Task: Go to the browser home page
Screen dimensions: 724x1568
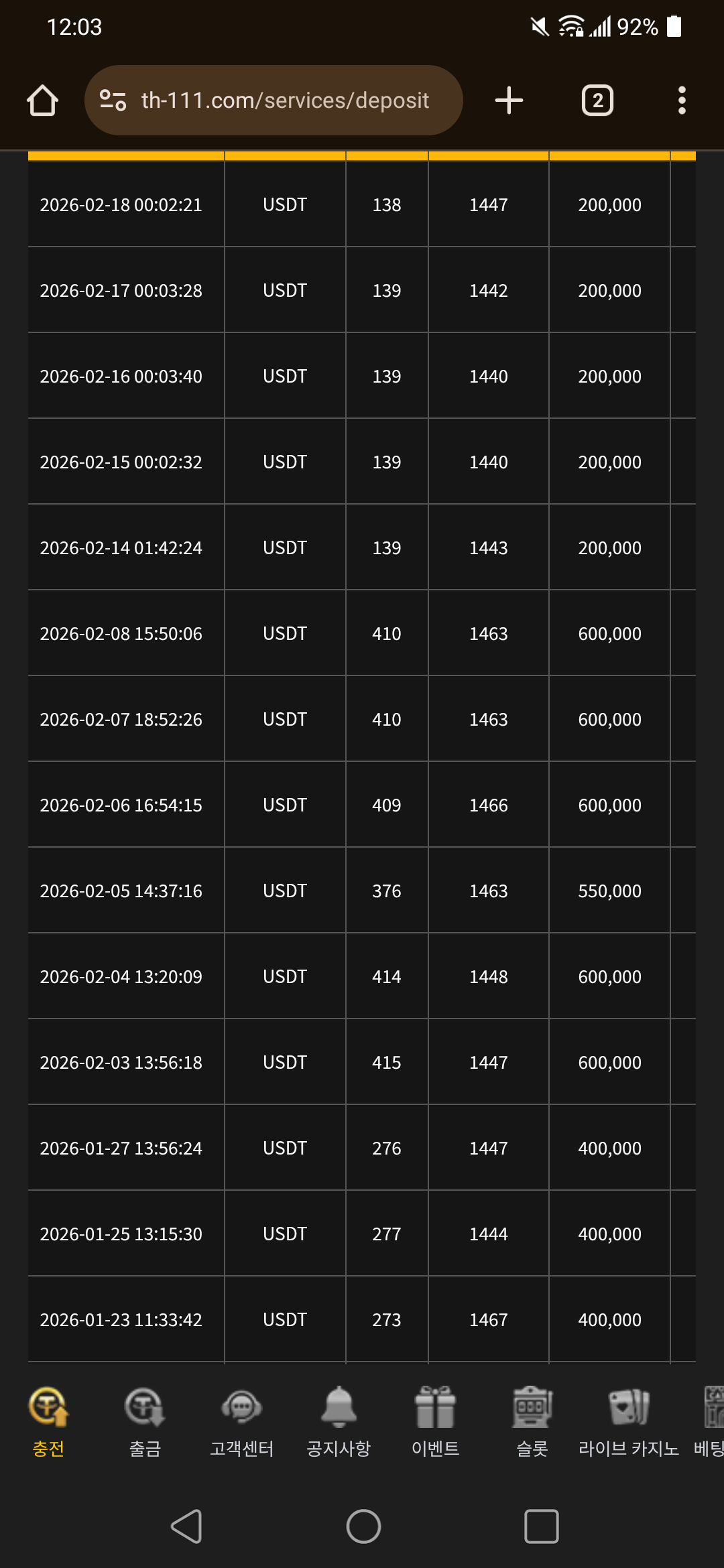Action: click(x=42, y=101)
